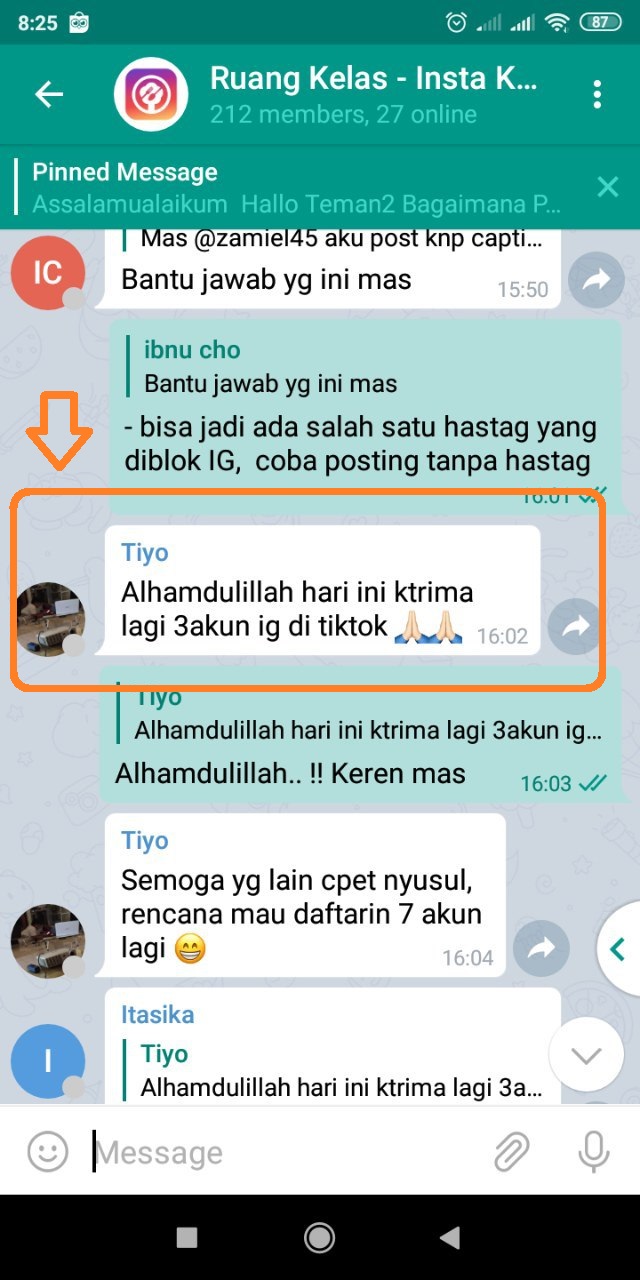
Task: Forward the "Bantu jawab yg ini mas" message
Action: point(596,281)
